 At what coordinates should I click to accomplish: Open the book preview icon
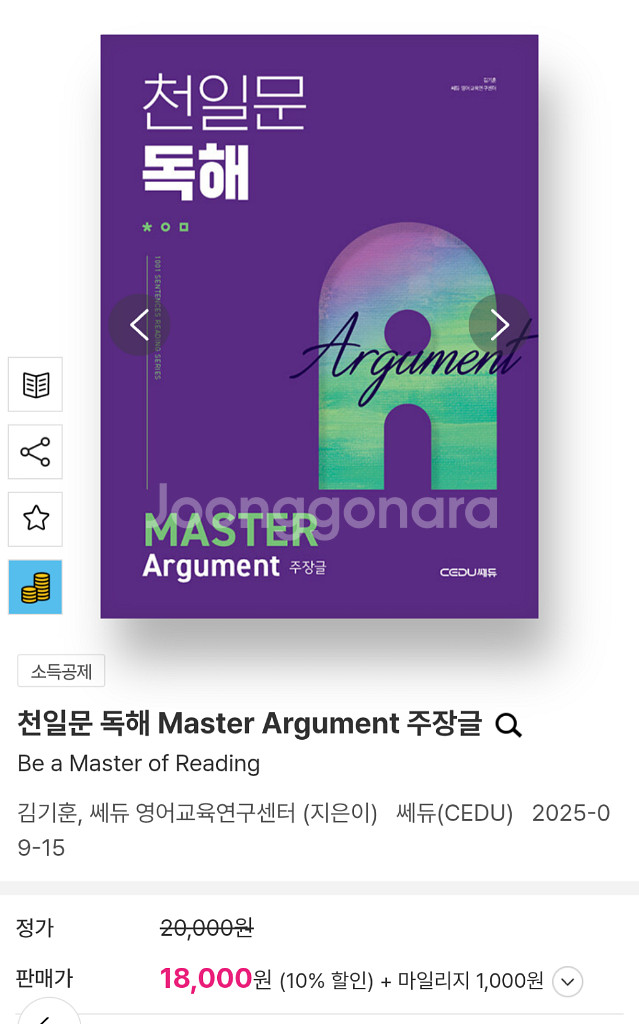(x=35, y=385)
